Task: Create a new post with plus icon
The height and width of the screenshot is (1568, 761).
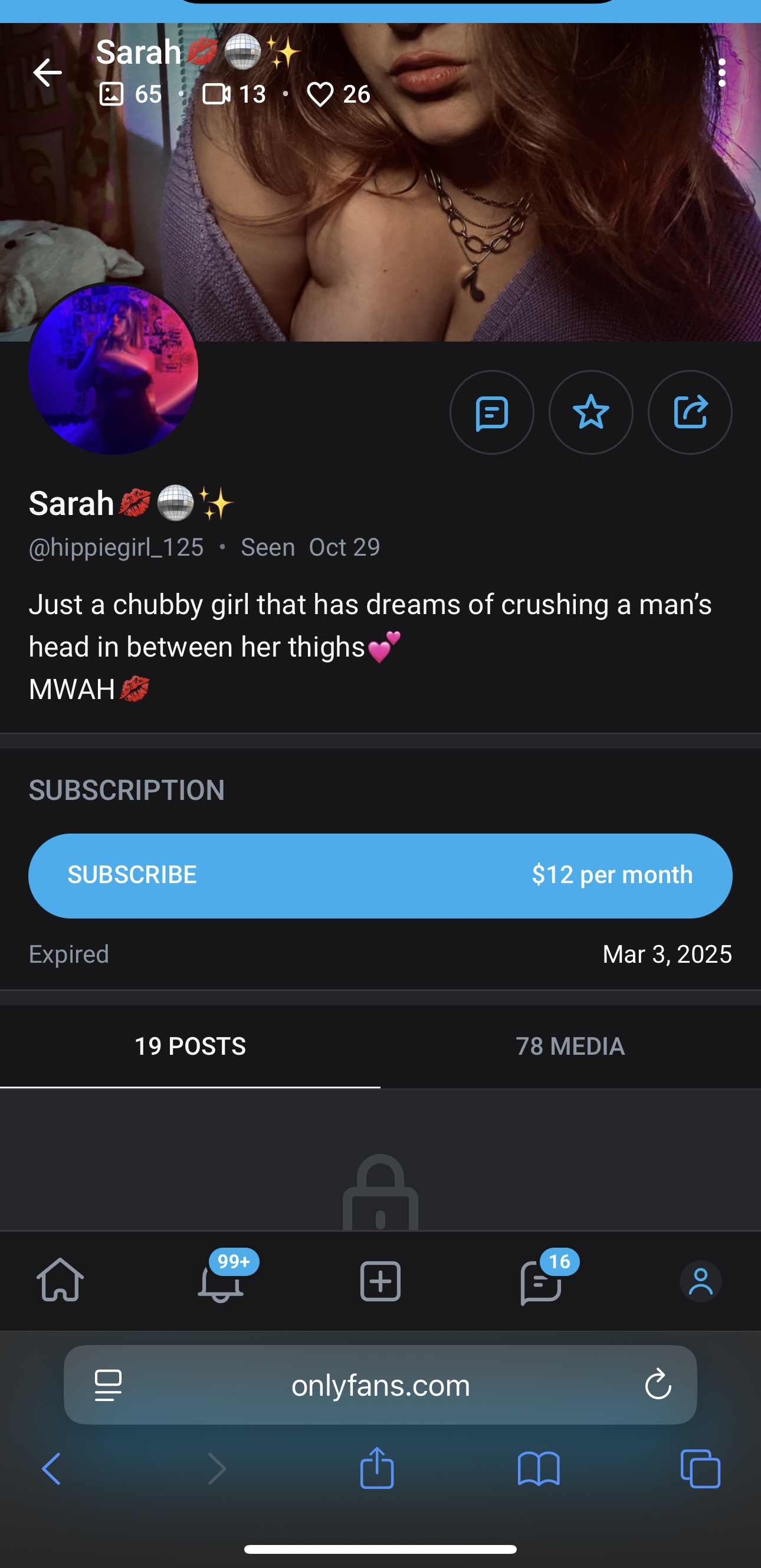Action: click(380, 1281)
